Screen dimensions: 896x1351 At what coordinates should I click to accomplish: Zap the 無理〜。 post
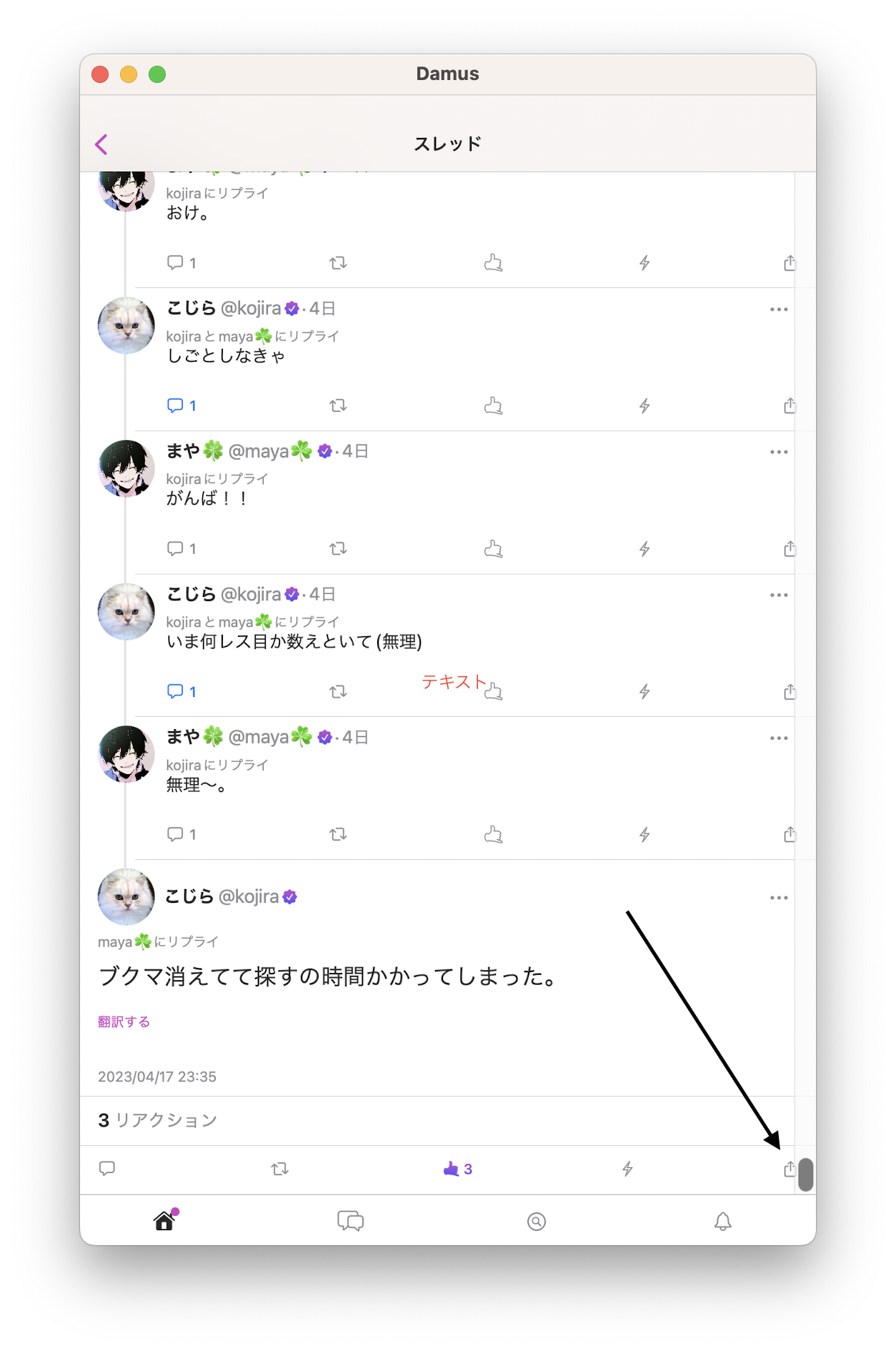[644, 834]
